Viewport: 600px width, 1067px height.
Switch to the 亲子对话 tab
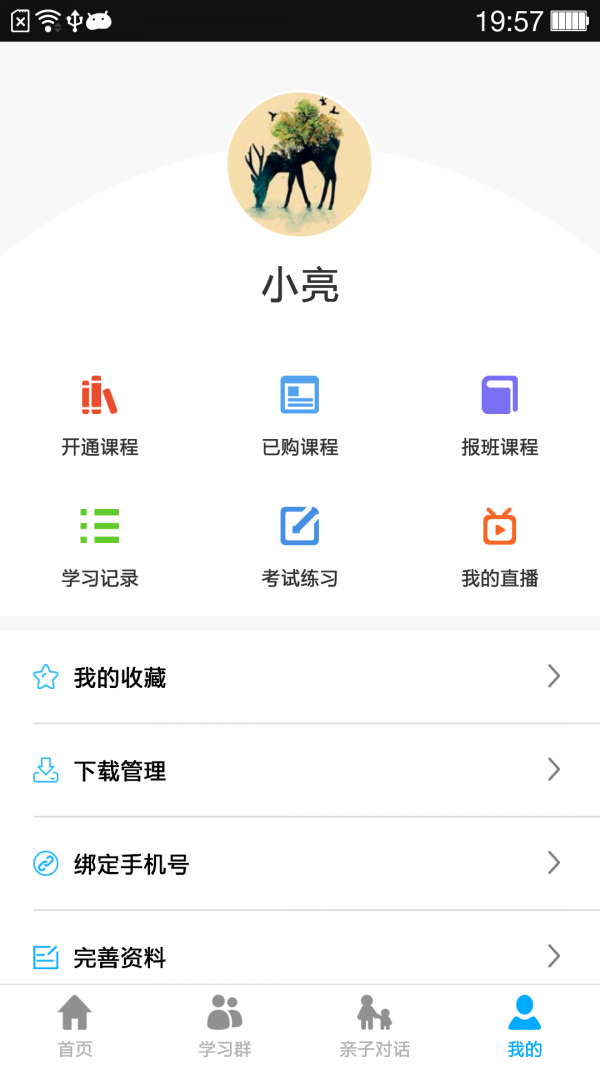click(x=375, y=1025)
